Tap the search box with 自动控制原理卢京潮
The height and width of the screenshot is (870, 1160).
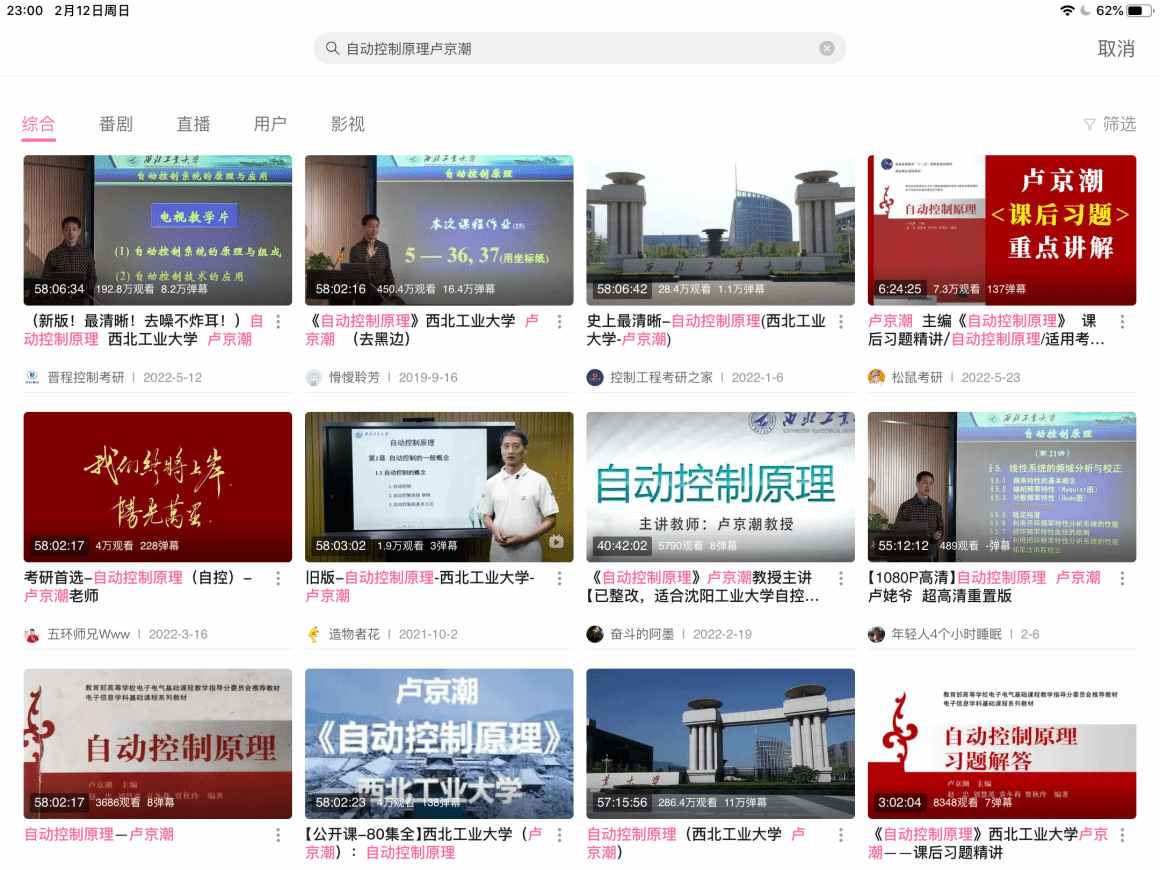click(570, 48)
